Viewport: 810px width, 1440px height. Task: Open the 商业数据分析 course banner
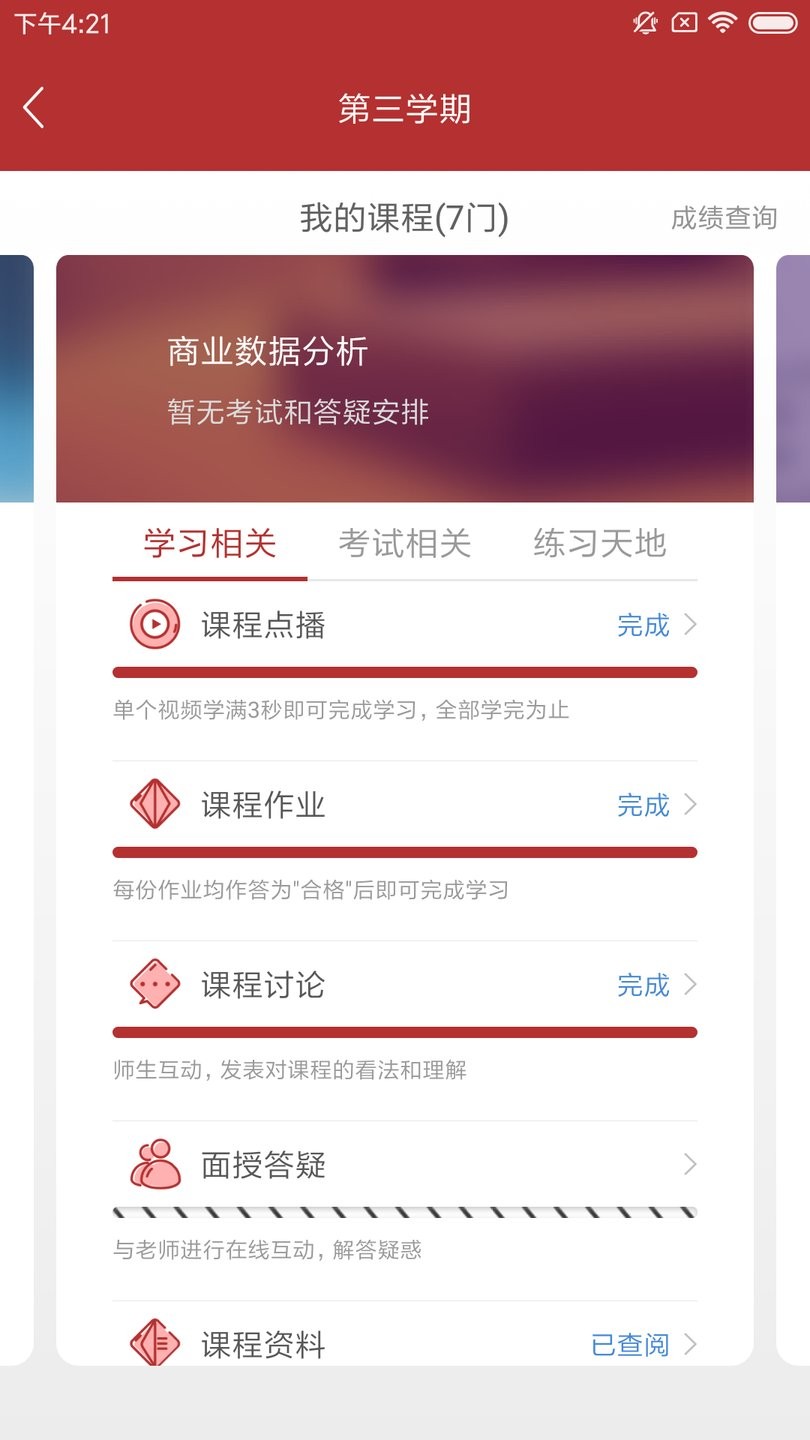click(404, 380)
